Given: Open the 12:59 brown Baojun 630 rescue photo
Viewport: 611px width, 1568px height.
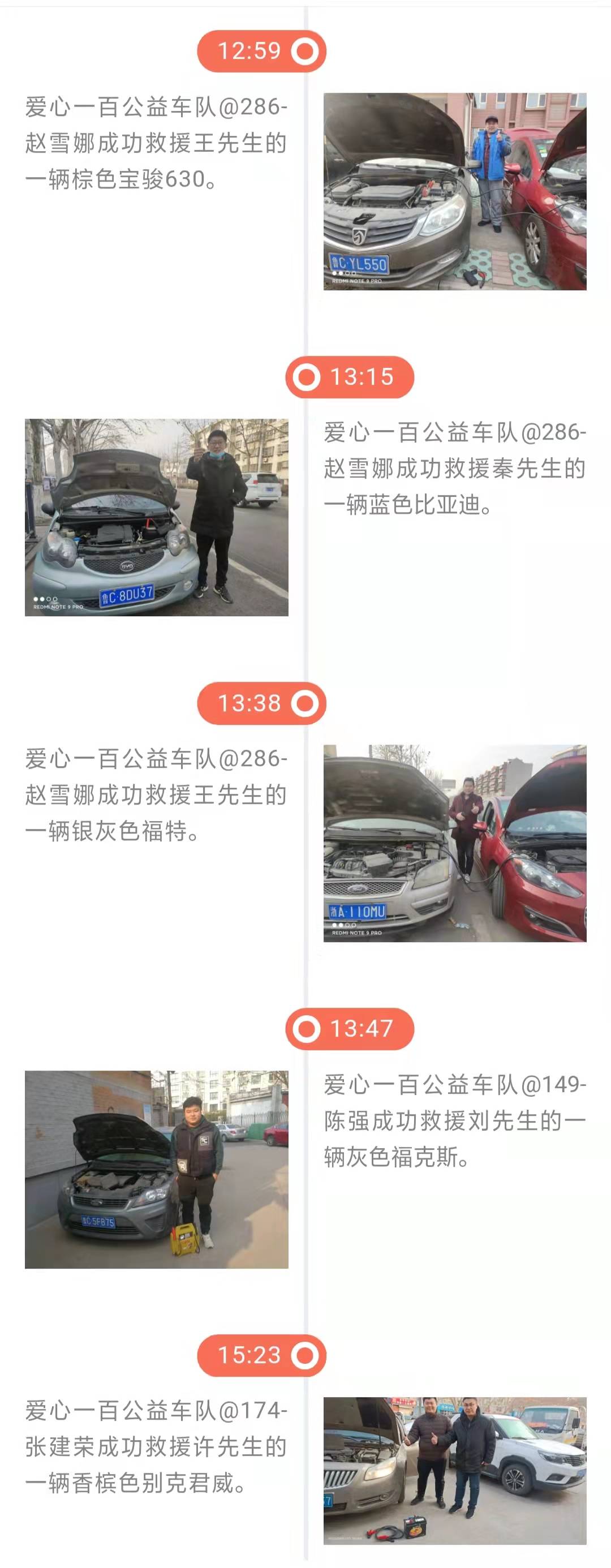Looking at the screenshot, I should point(455,191).
